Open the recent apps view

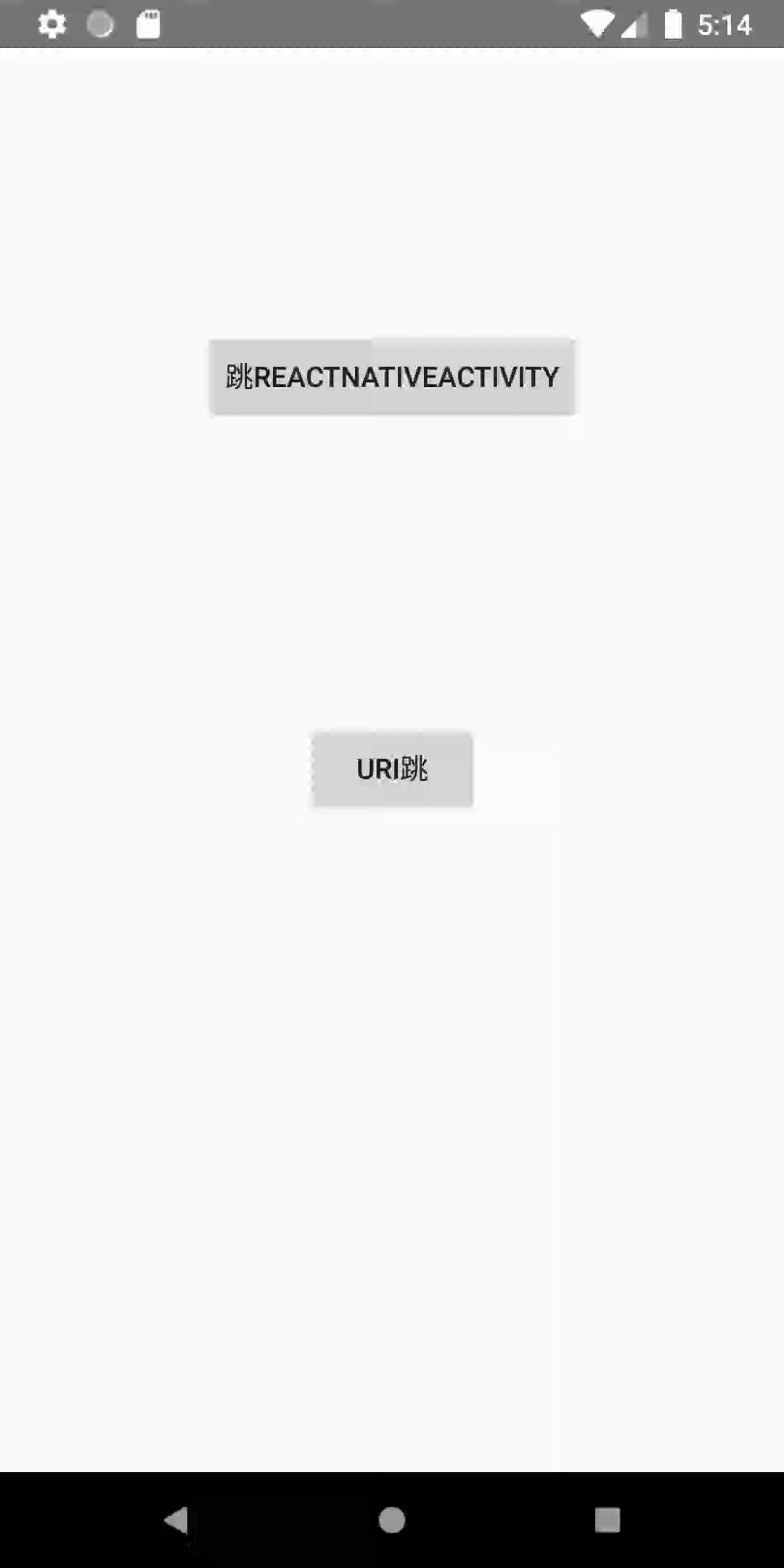click(x=607, y=1519)
